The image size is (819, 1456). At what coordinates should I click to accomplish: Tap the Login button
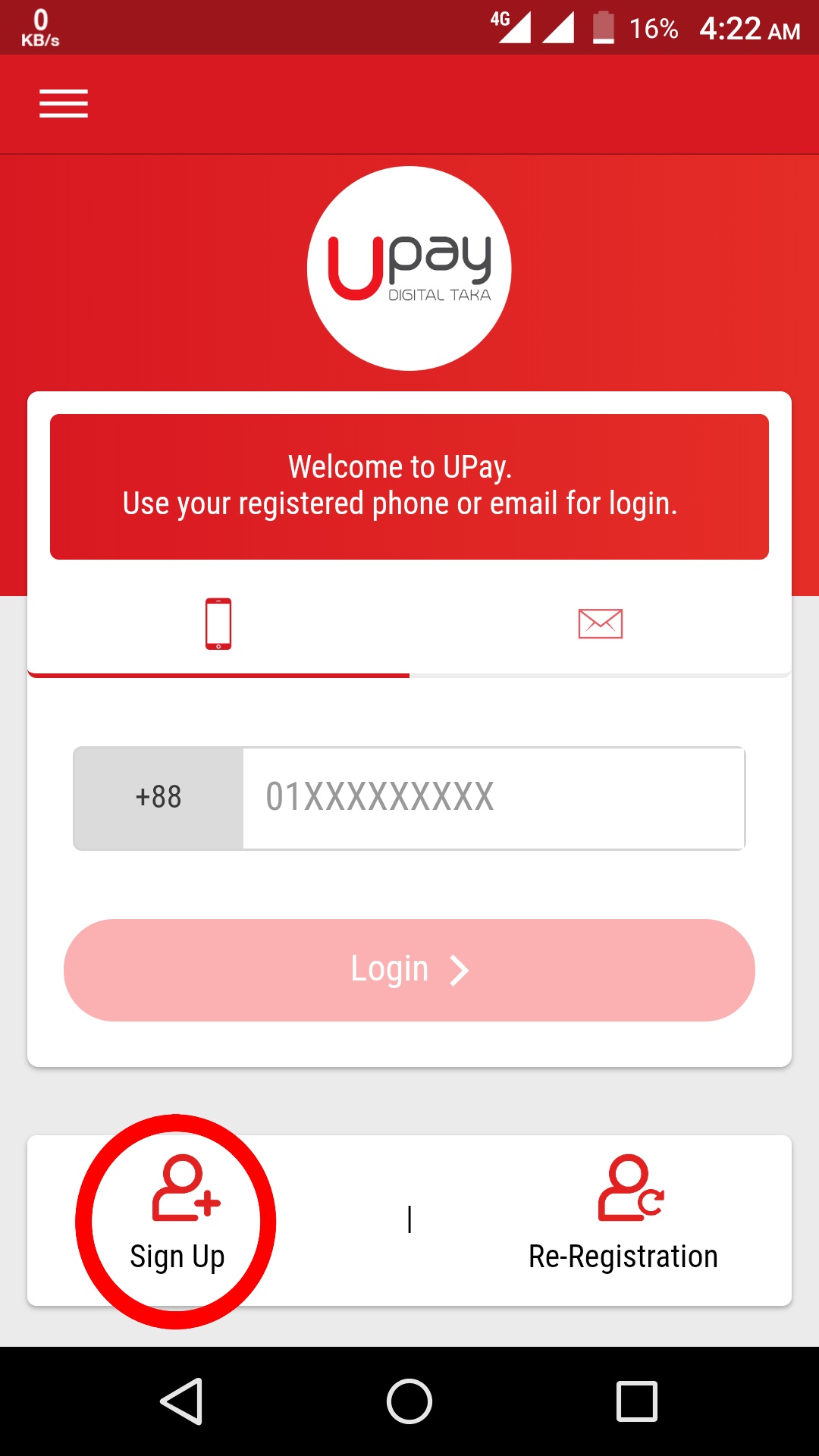point(409,970)
